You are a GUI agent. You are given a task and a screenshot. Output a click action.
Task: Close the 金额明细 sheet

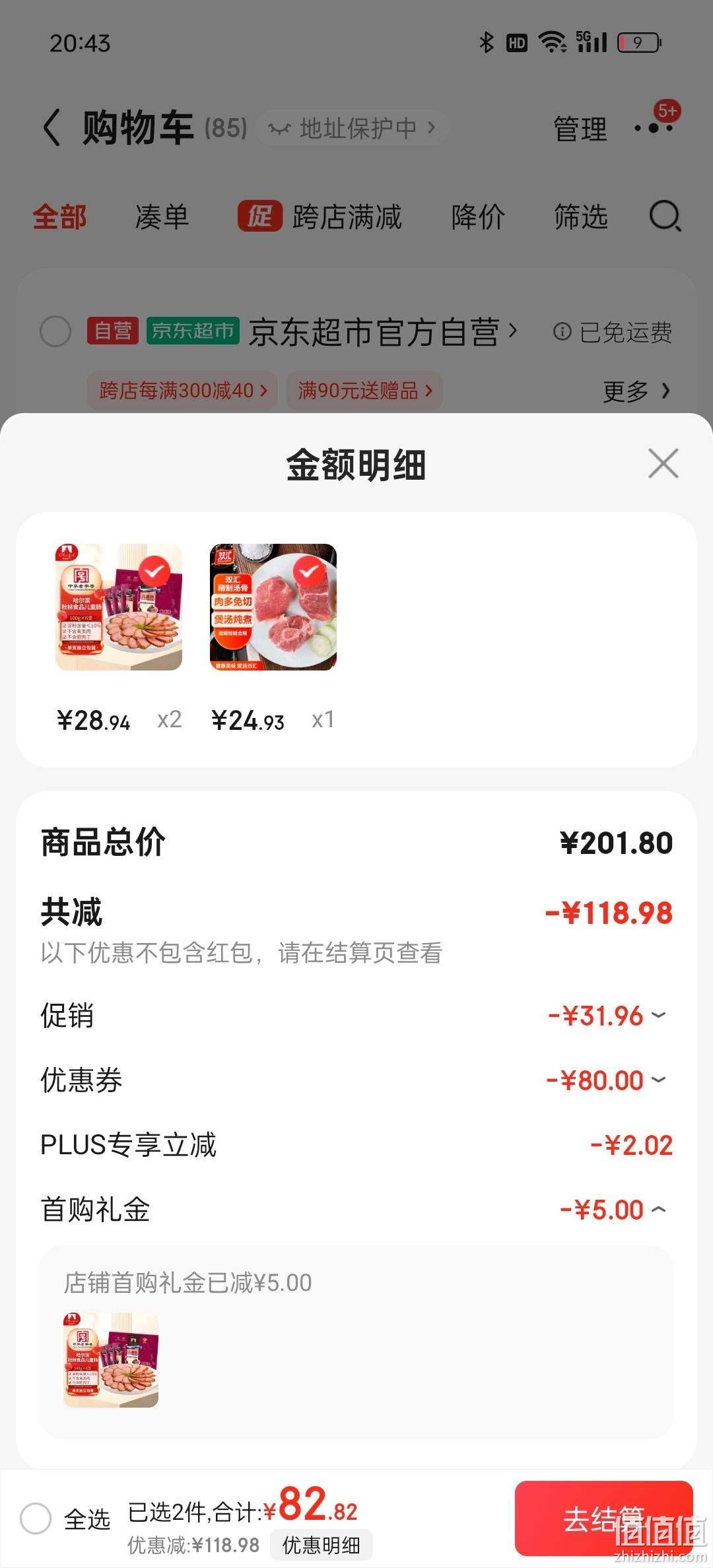click(x=663, y=463)
